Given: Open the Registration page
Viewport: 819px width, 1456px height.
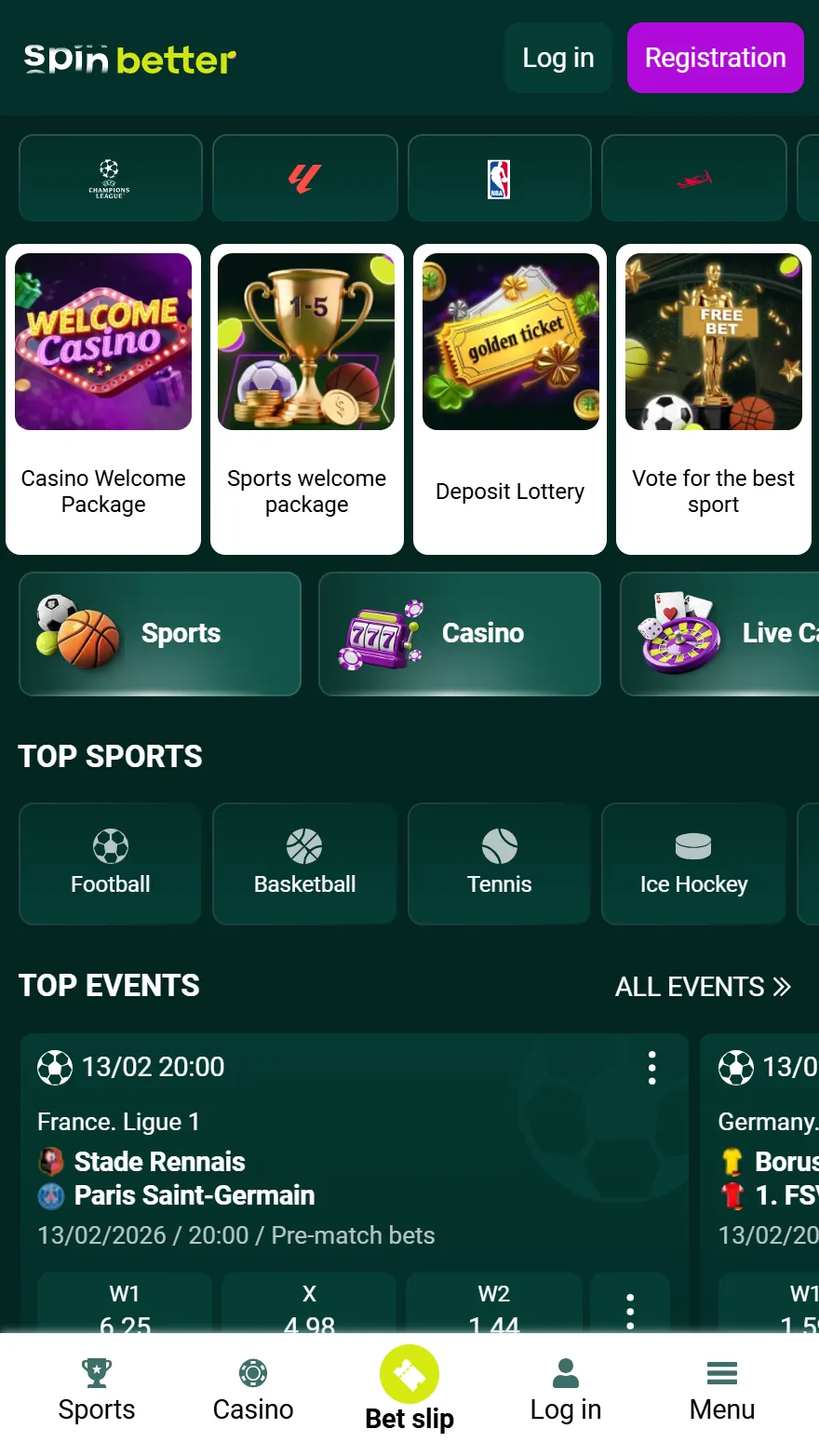Looking at the screenshot, I should tap(715, 57).
